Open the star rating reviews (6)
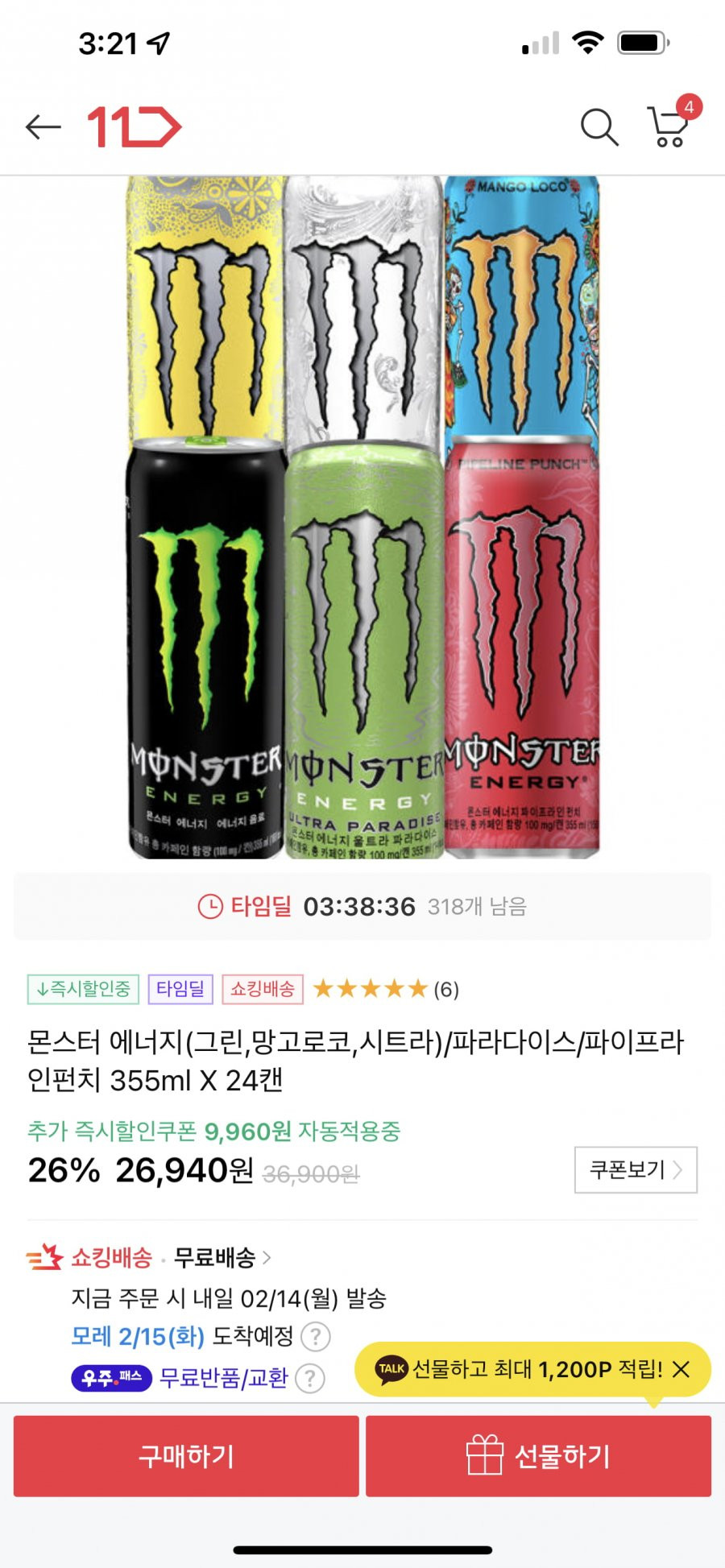This screenshot has height=1568, width=725. [385, 989]
